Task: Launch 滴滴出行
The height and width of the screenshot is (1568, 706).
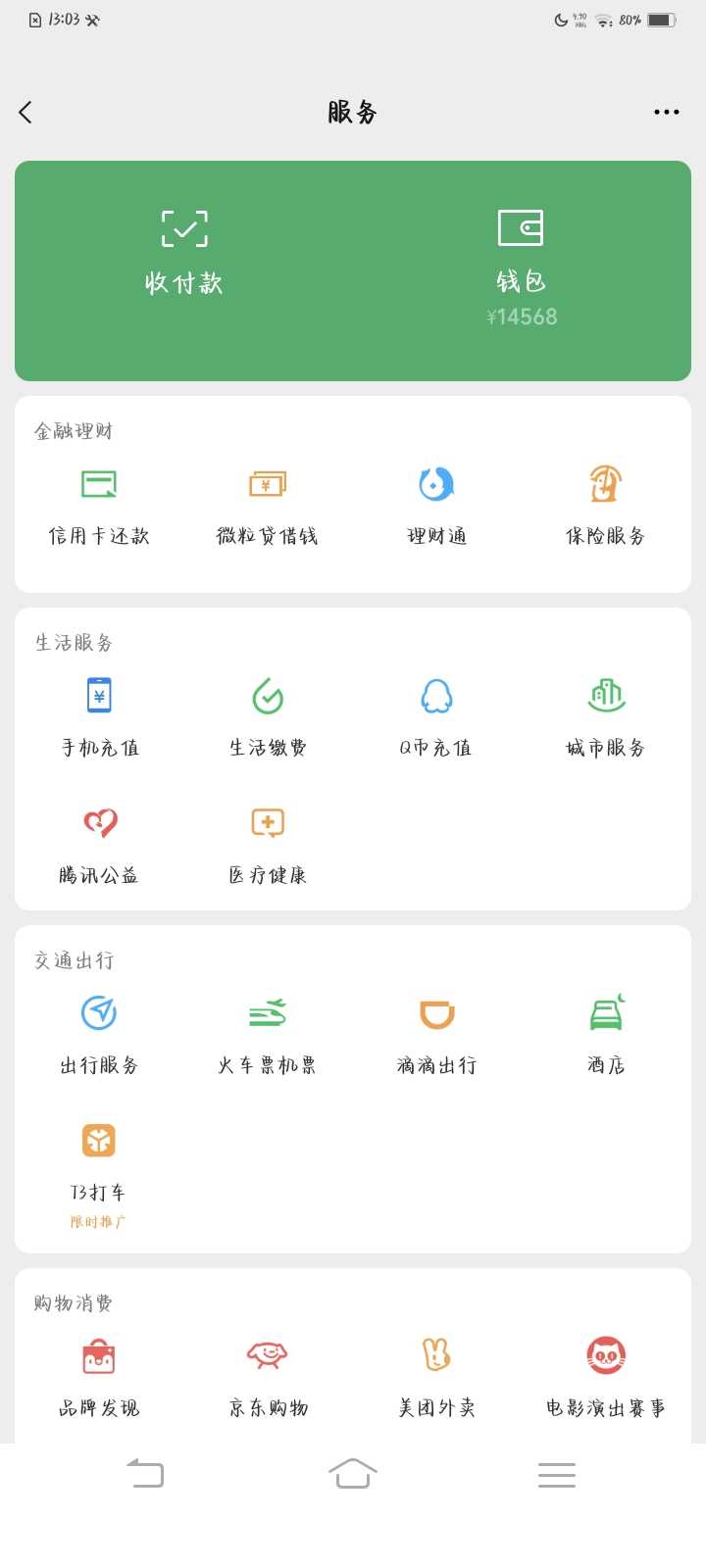Action: pos(436,1036)
